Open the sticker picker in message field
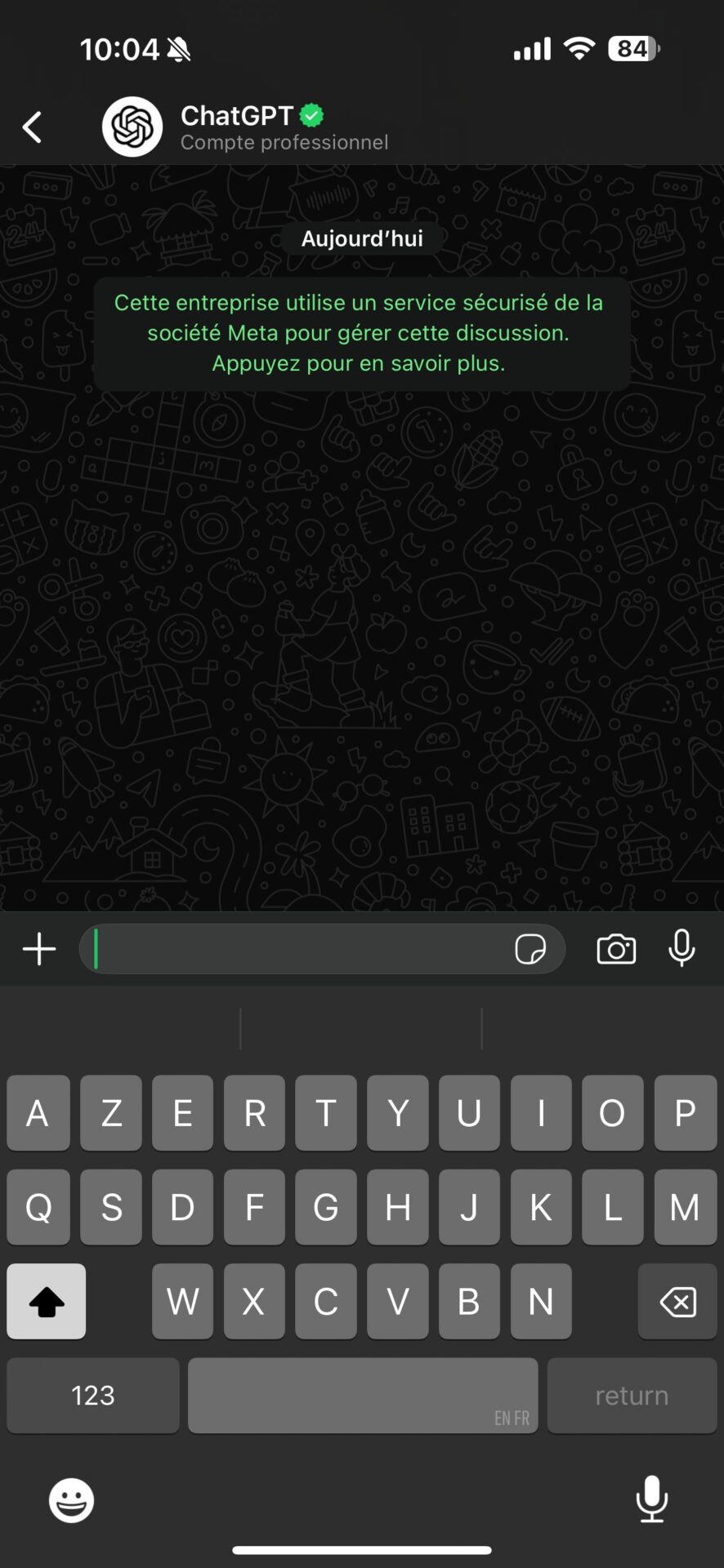This screenshot has width=724, height=1568. (x=530, y=949)
